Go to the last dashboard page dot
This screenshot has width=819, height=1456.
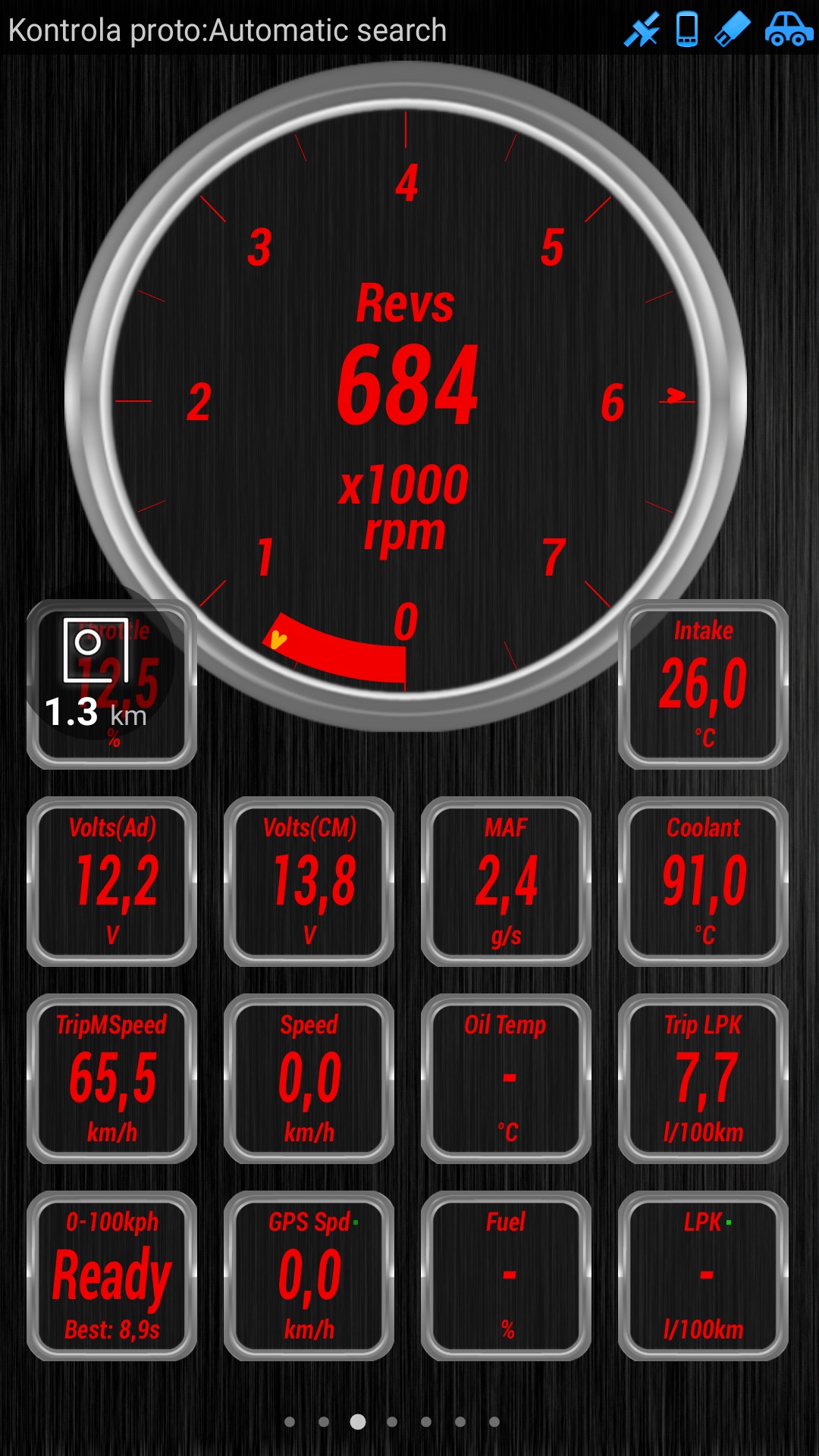(494, 1422)
